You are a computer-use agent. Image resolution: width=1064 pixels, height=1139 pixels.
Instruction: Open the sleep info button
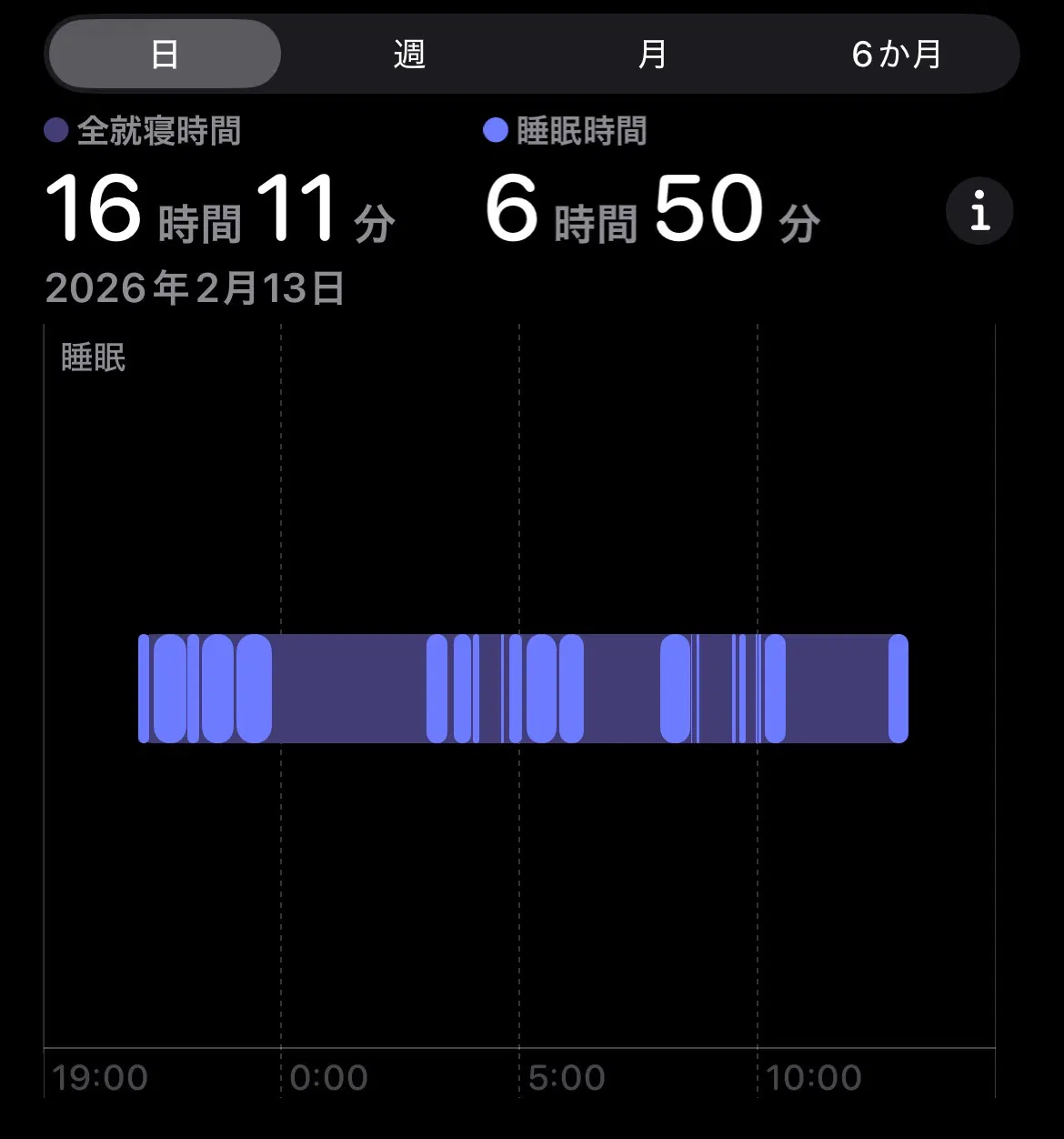[979, 211]
